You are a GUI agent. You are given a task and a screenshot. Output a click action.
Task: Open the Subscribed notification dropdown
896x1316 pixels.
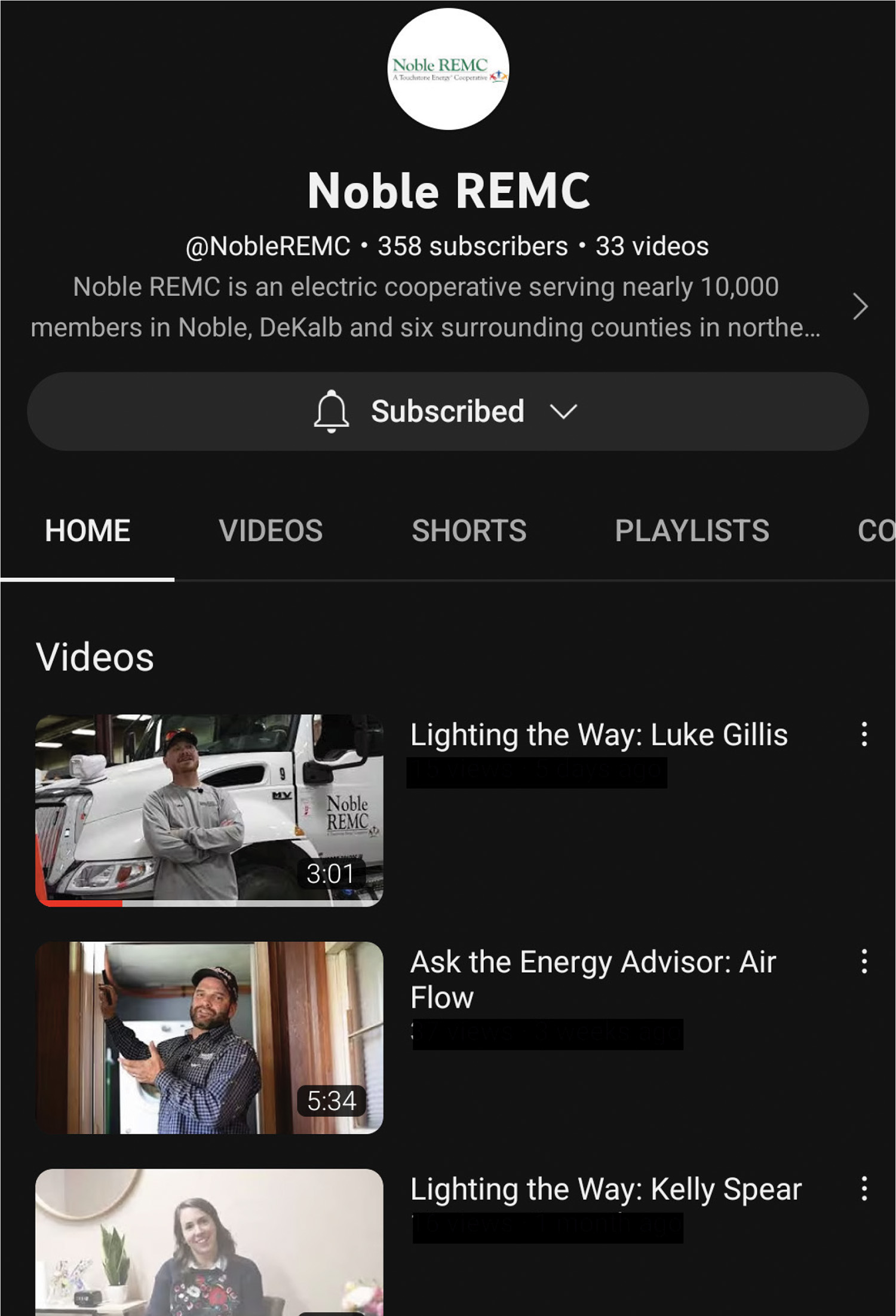[x=447, y=412]
